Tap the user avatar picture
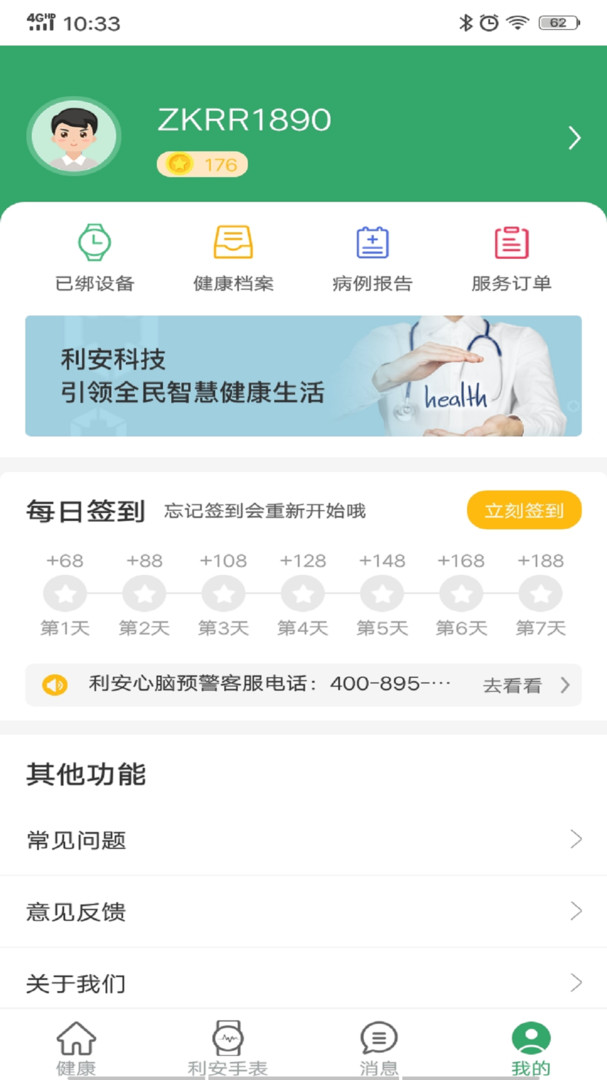This screenshot has width=607, height=1080. coord(74,137)
